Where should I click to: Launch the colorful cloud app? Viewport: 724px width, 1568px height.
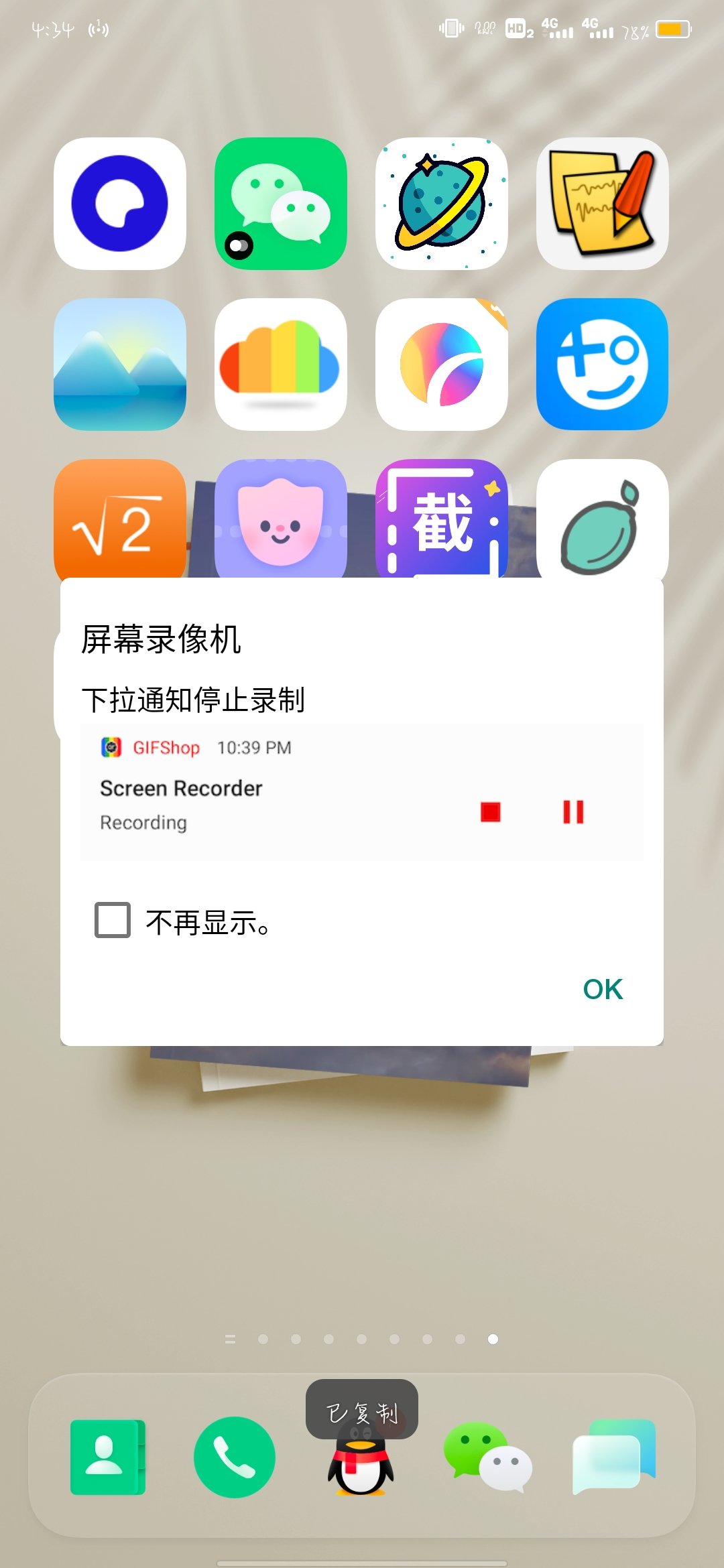pos(280,365)
